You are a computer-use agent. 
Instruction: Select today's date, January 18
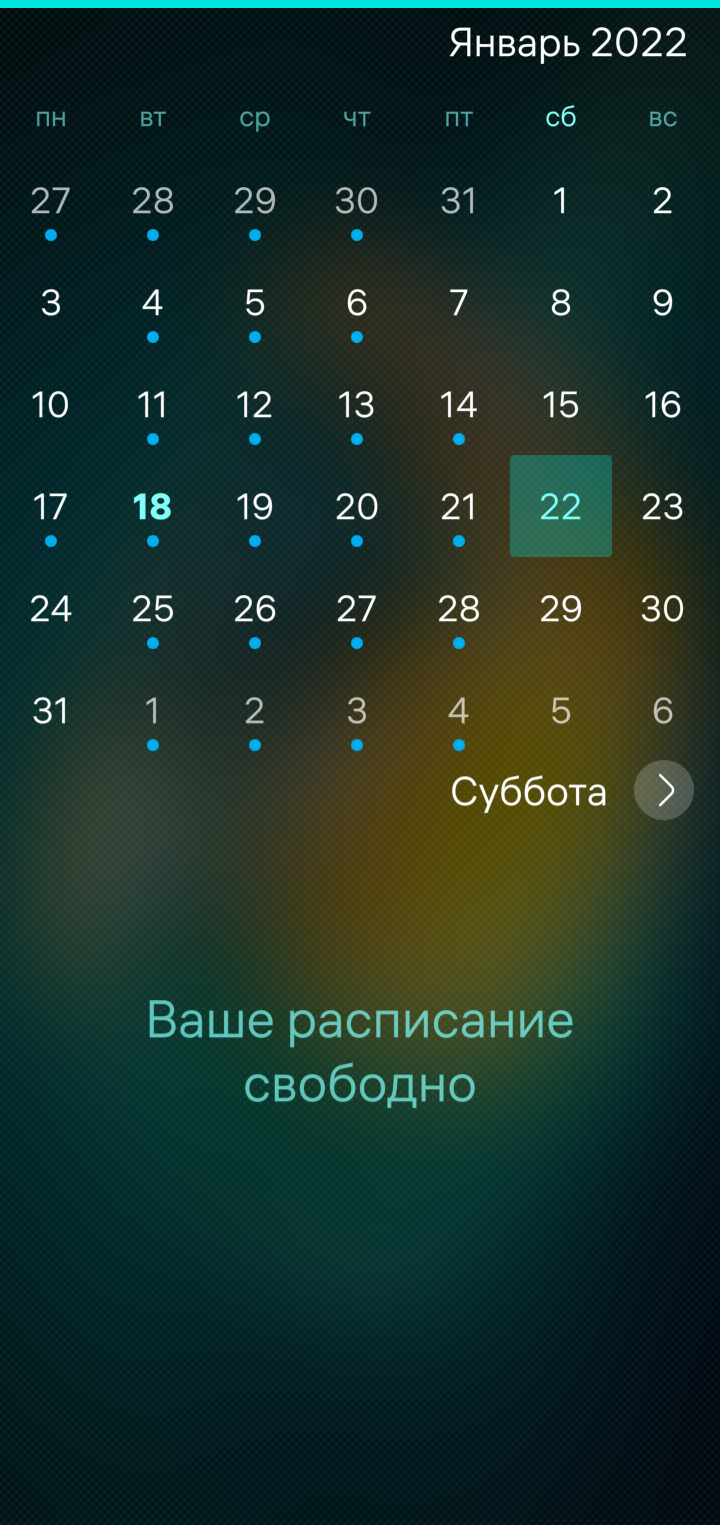pos(153,506)
